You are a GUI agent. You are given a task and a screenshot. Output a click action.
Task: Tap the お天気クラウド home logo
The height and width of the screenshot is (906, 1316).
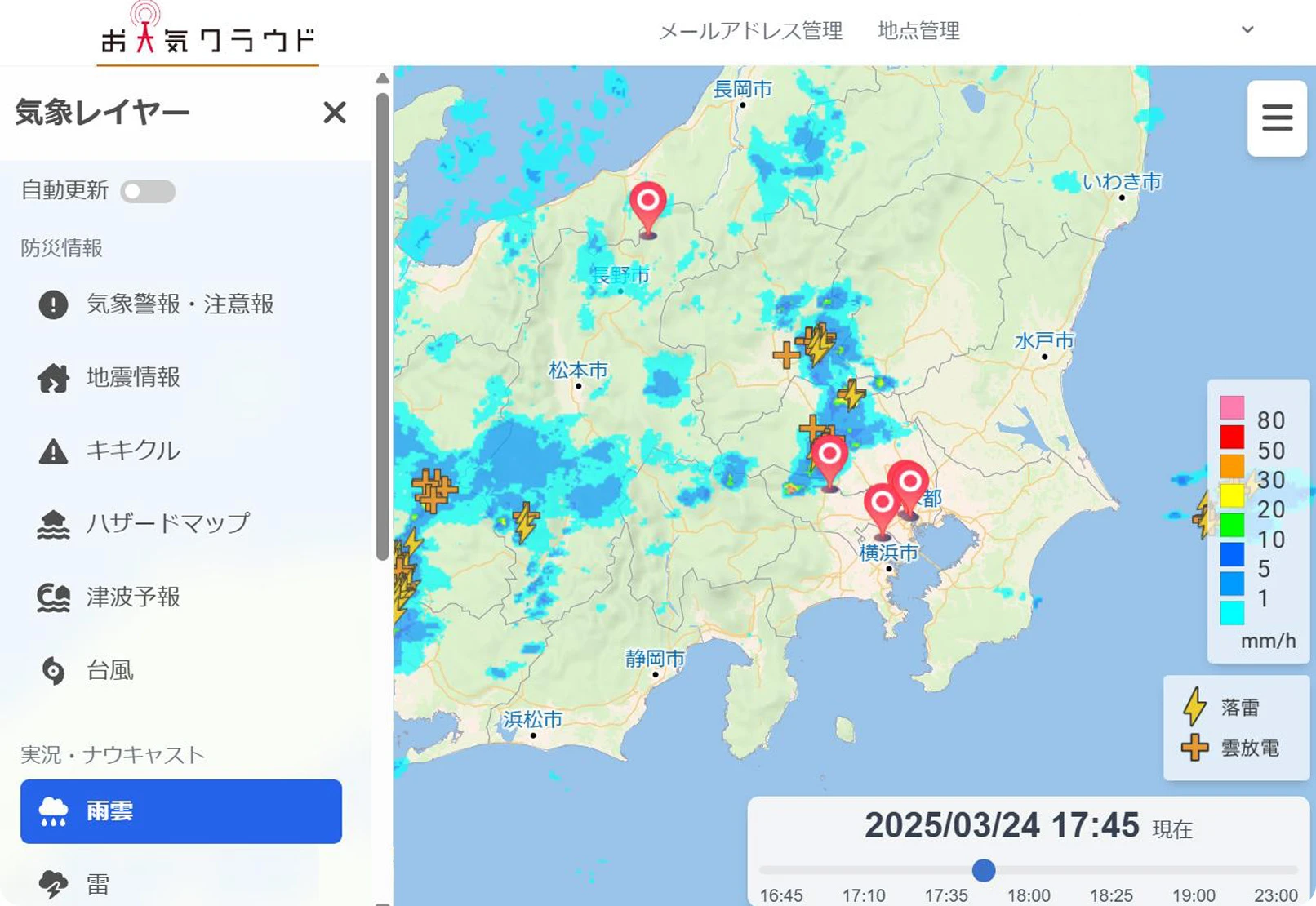point(207,34)
